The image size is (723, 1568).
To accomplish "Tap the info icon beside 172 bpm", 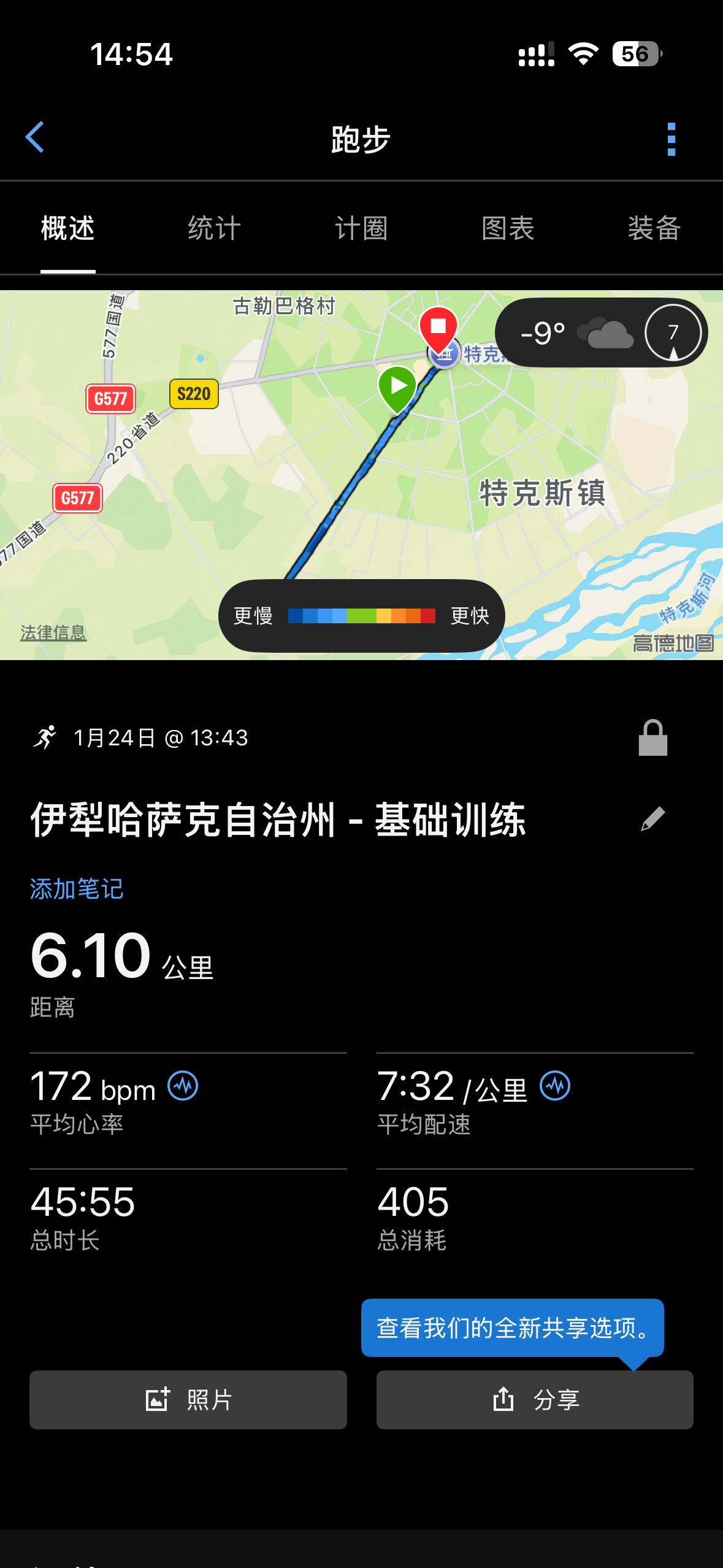I will [183, 1086].
